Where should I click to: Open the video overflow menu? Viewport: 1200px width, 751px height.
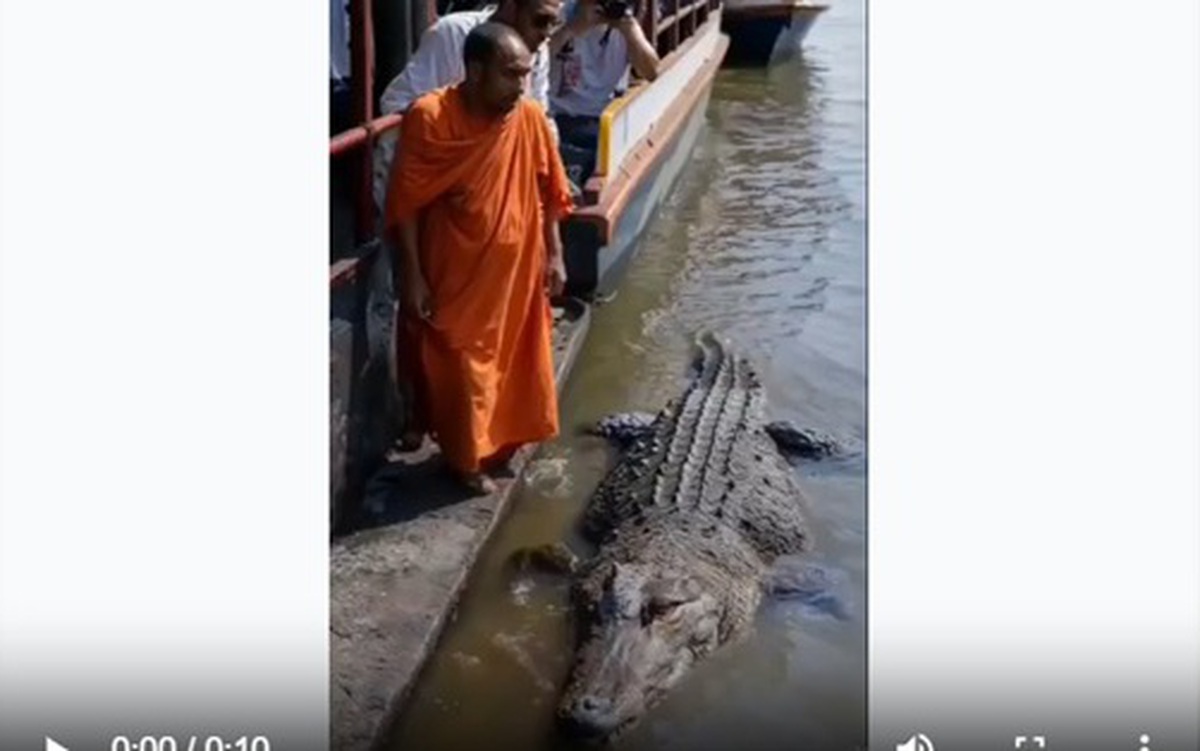(1144, 745)
